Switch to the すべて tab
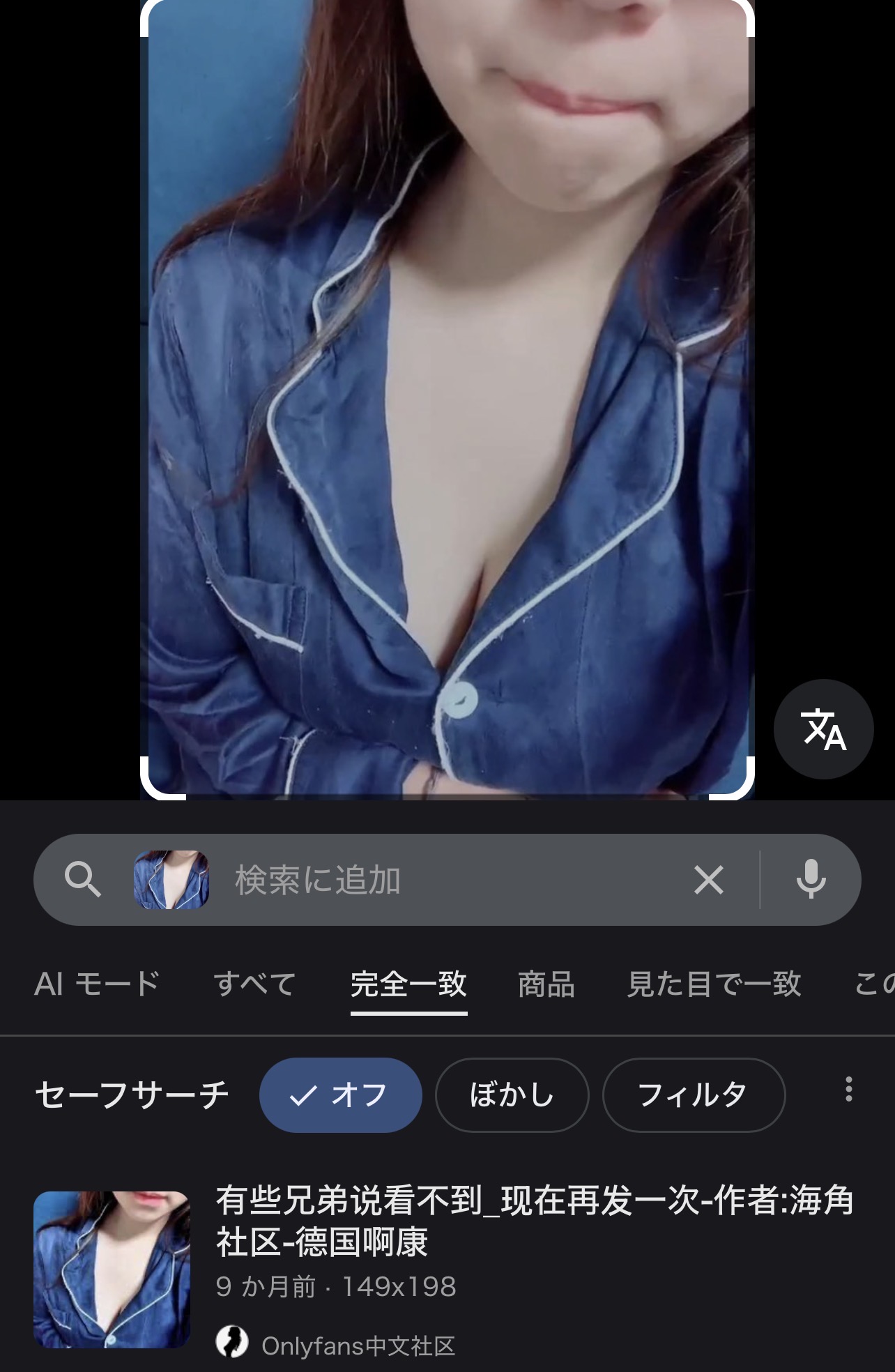Image resolution: width=895 pixels, height=1372 pixels. tap(255, 984)
